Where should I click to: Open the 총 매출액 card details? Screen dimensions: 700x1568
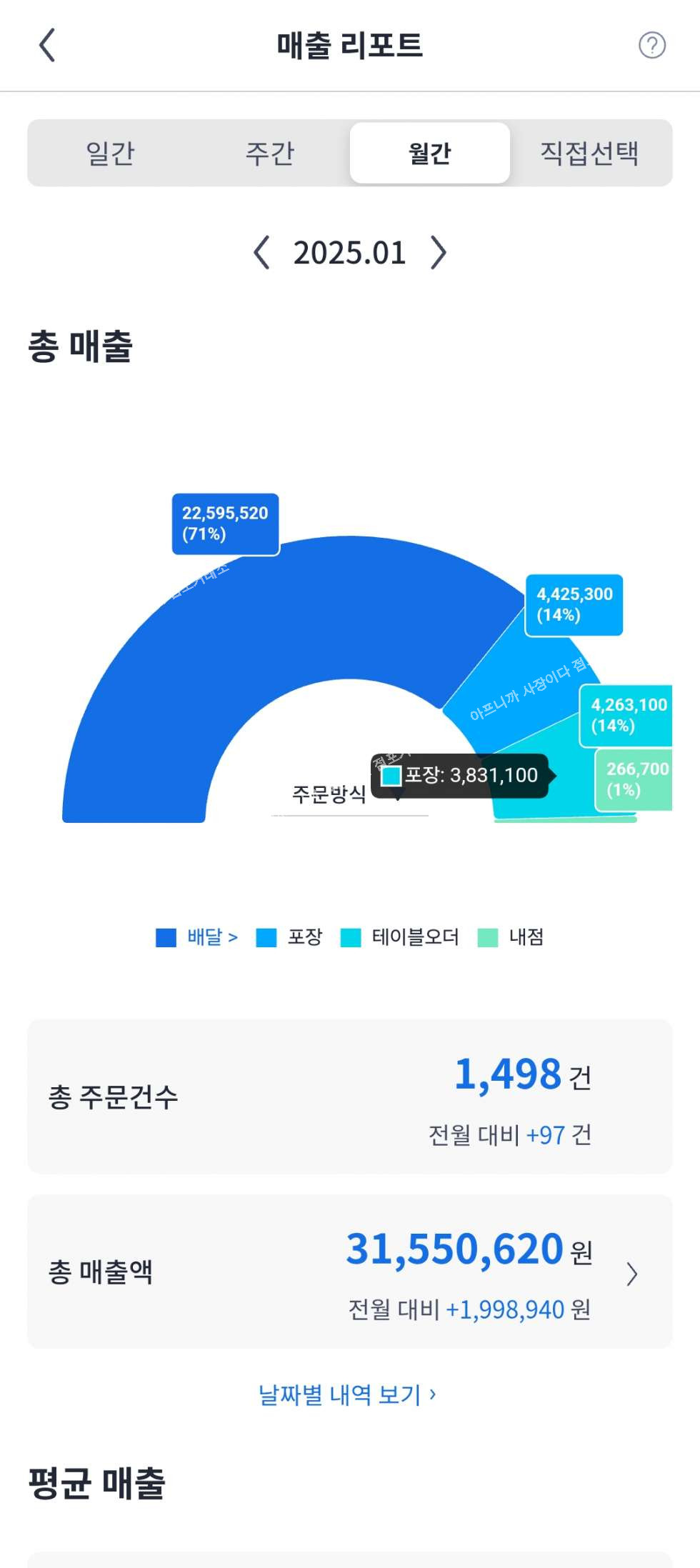[350, 1272]
